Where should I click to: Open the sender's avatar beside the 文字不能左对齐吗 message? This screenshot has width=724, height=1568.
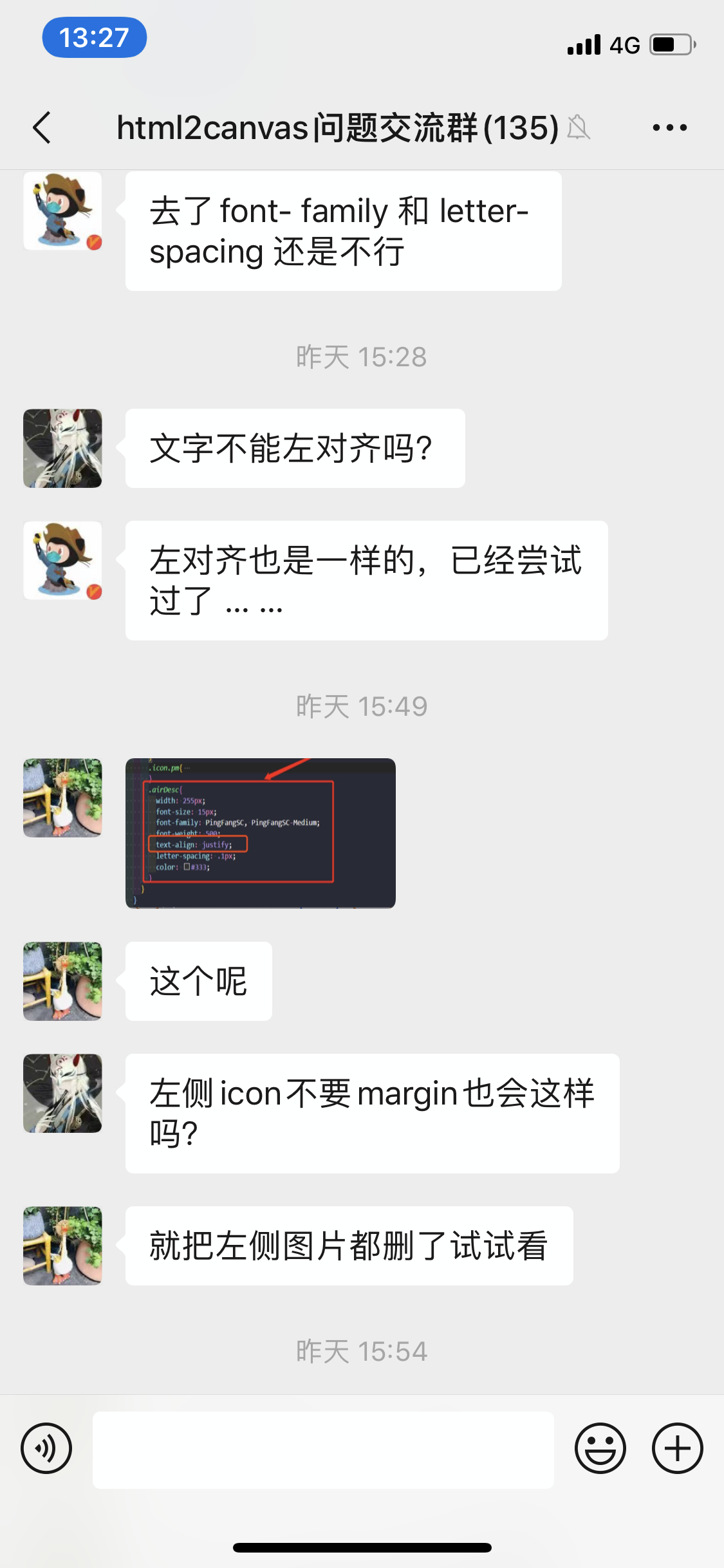[x=62, y=448]
